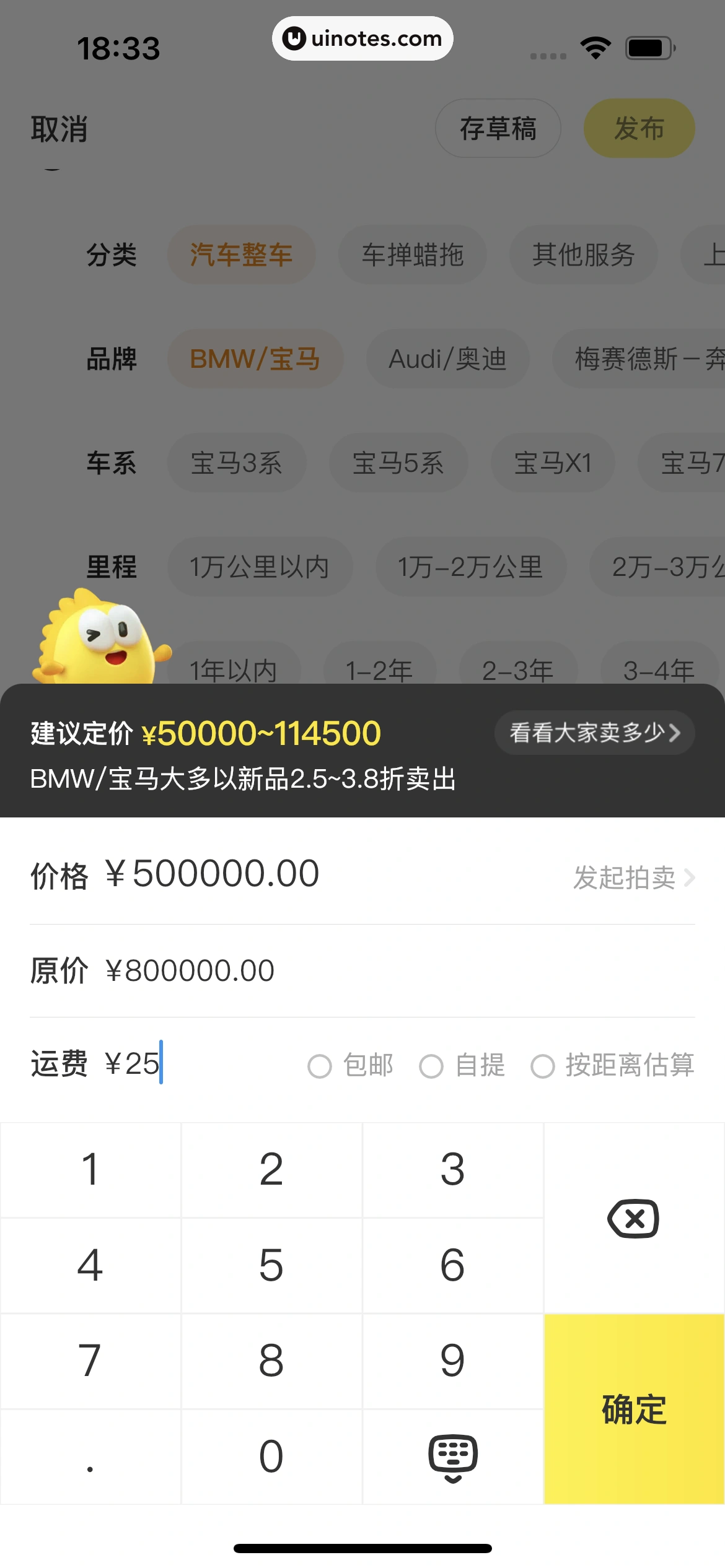Tap the yellow fish mascot character
725x1568 pixels.
point(99,644)
